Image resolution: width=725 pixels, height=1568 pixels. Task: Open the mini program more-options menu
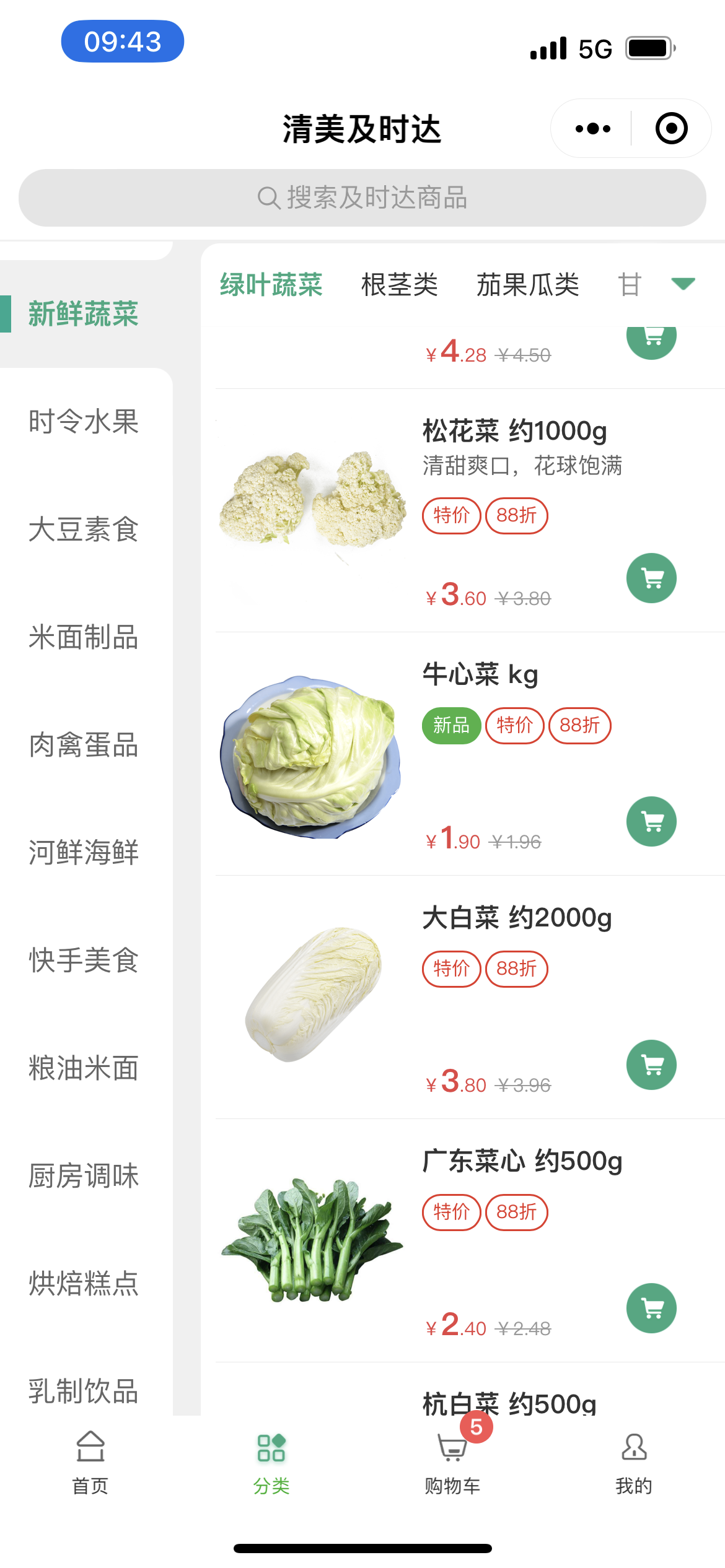(592, 129)
